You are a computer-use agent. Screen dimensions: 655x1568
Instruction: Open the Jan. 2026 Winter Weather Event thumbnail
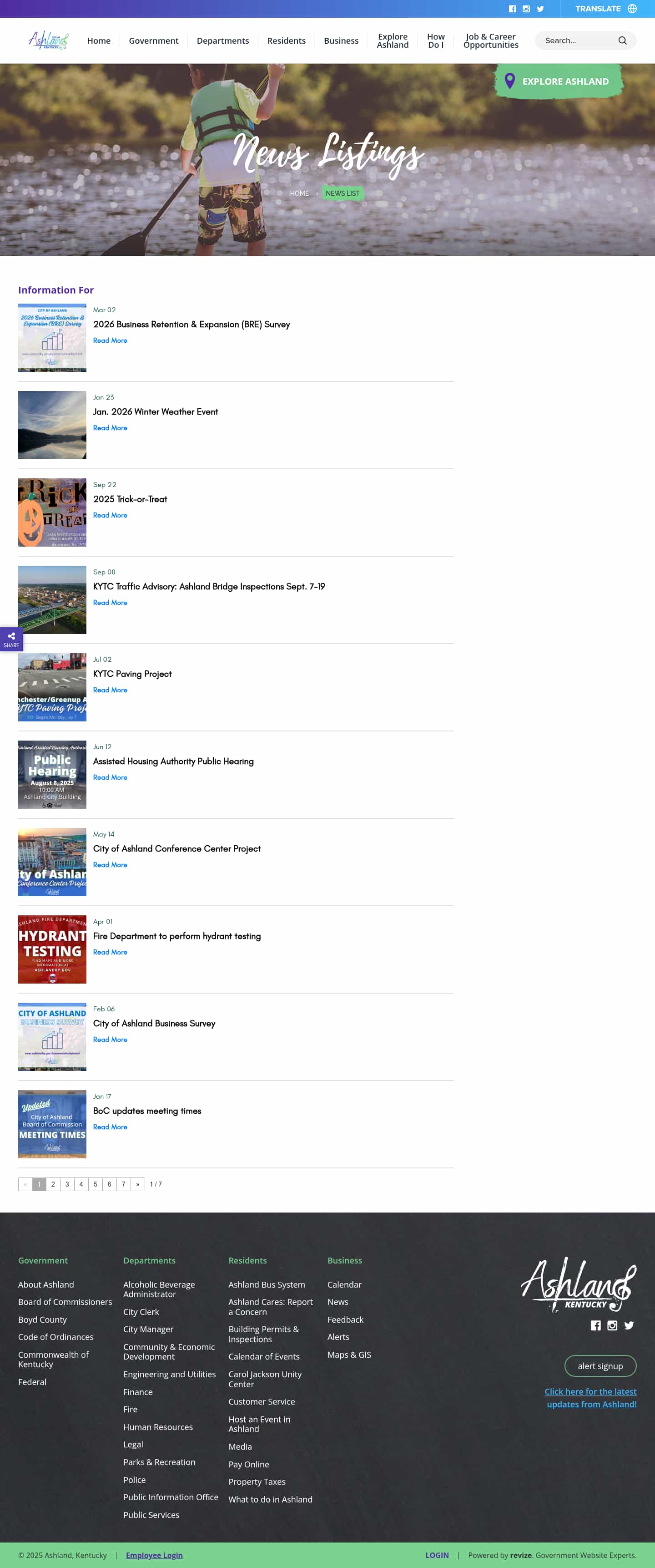[52, 425]
